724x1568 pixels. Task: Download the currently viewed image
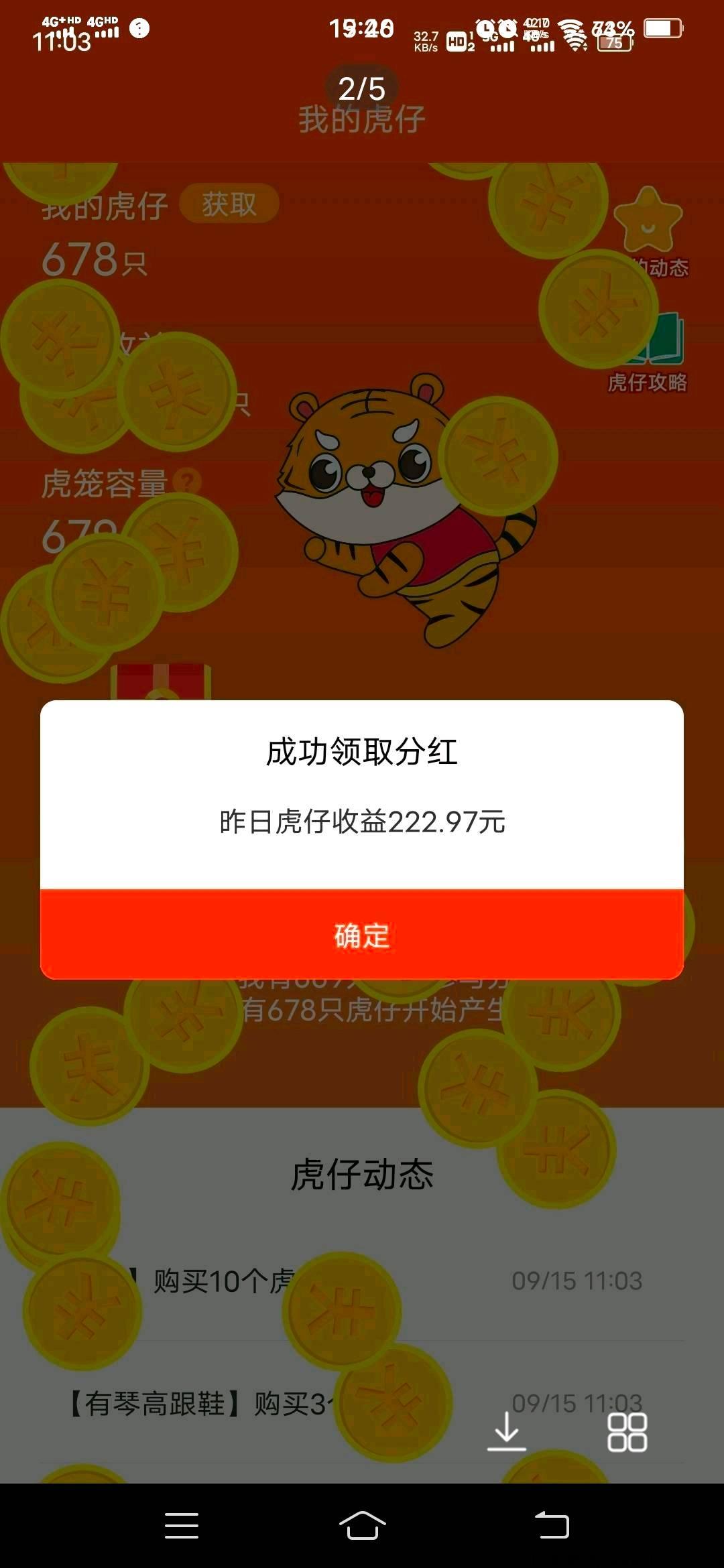click(507, 1432)
